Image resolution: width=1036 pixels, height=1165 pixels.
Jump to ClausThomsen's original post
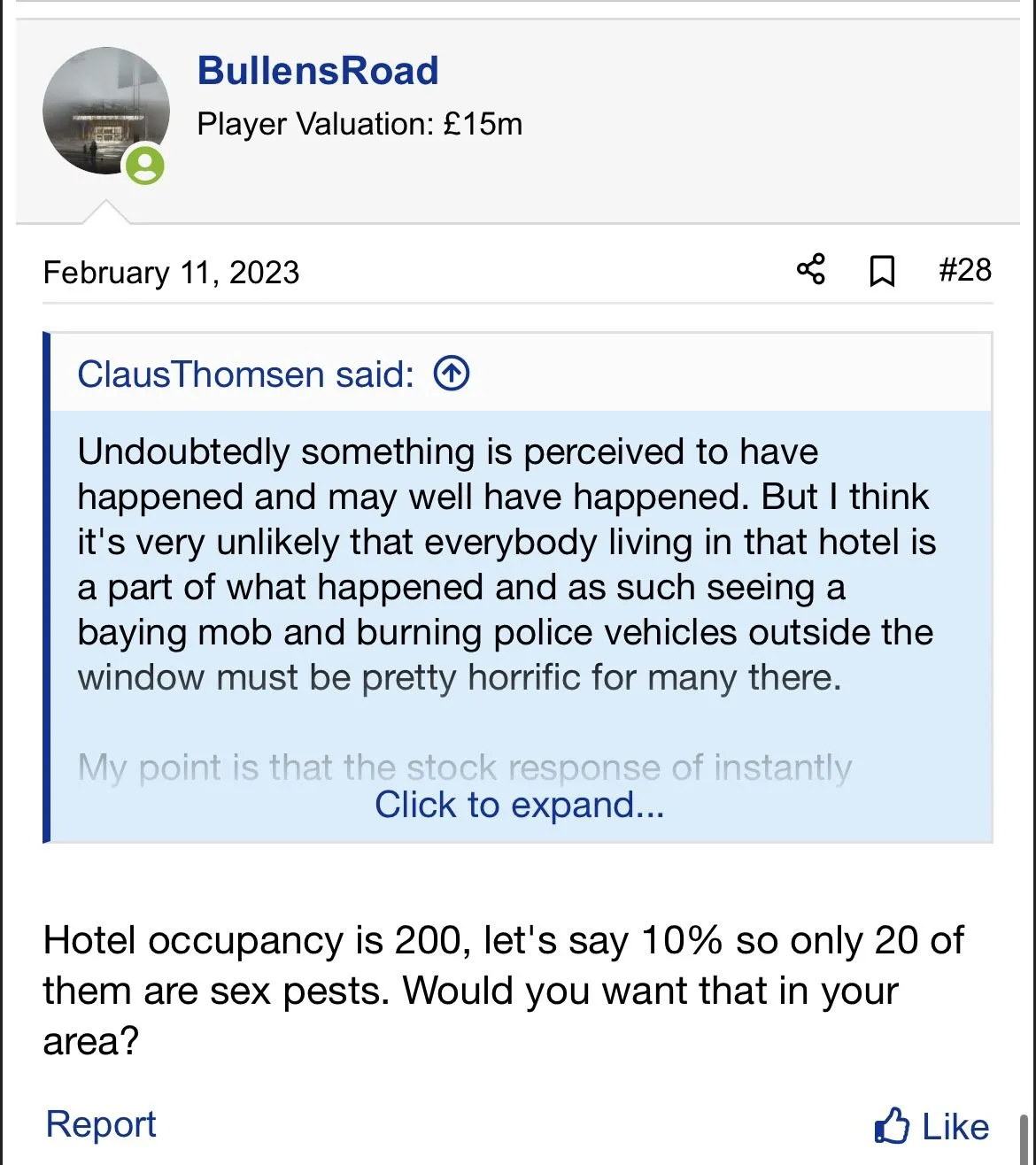452,374
